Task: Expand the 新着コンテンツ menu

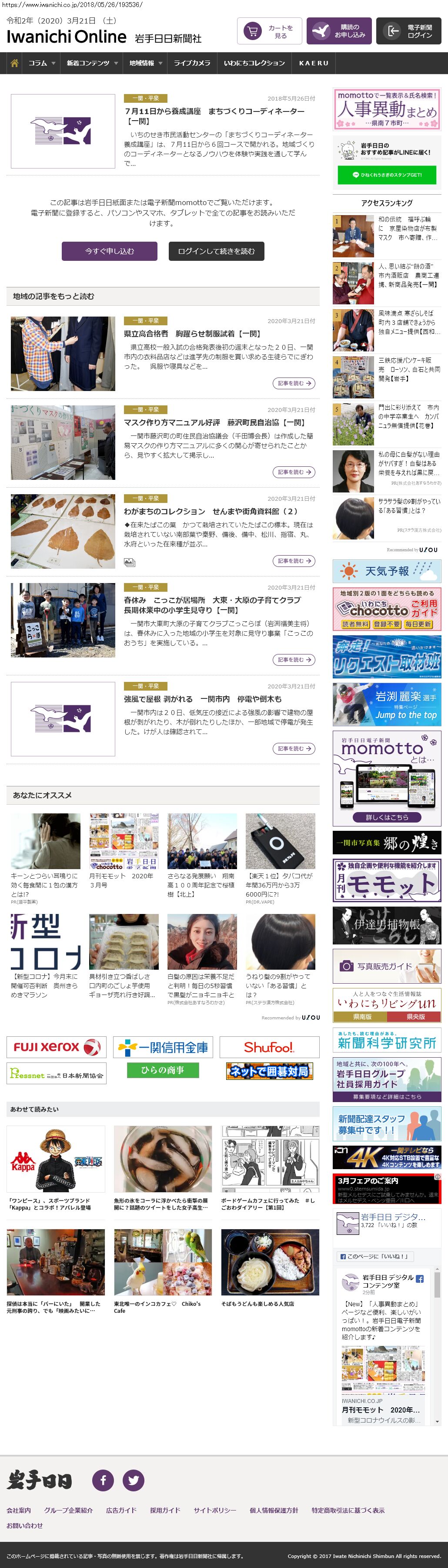Action: (x=92, y=63)
